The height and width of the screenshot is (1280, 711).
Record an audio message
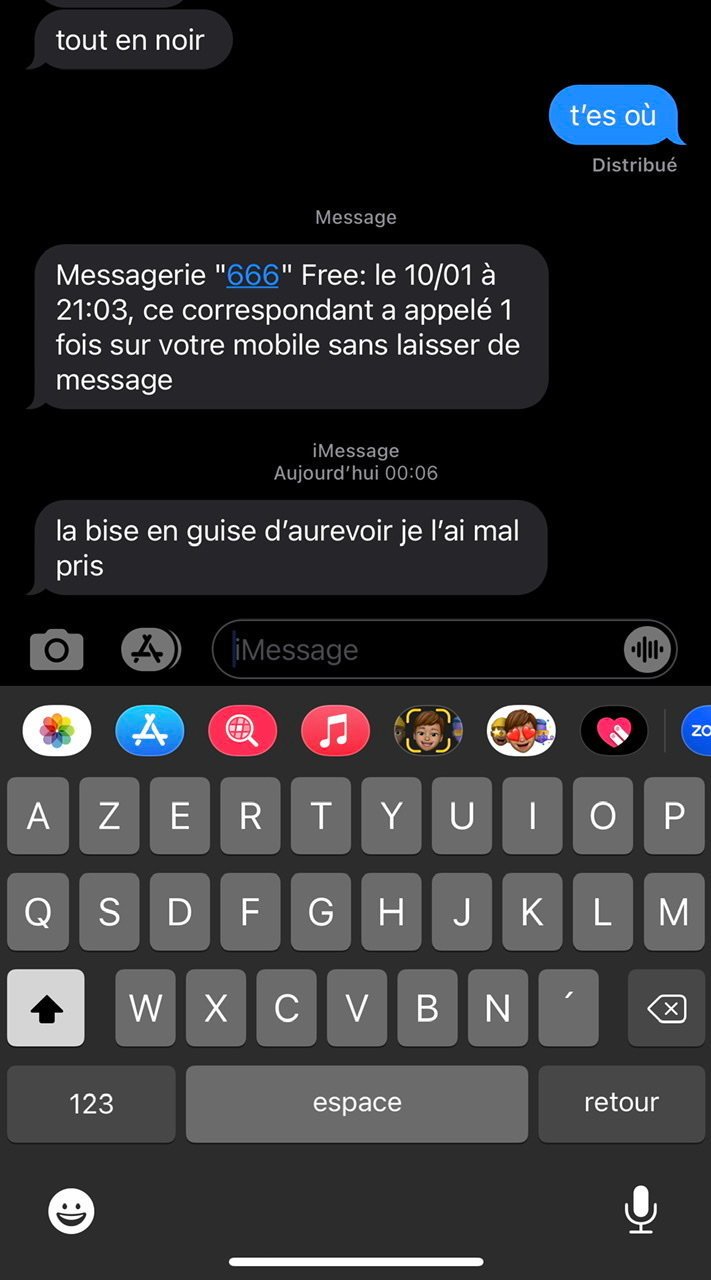(647, 651)
